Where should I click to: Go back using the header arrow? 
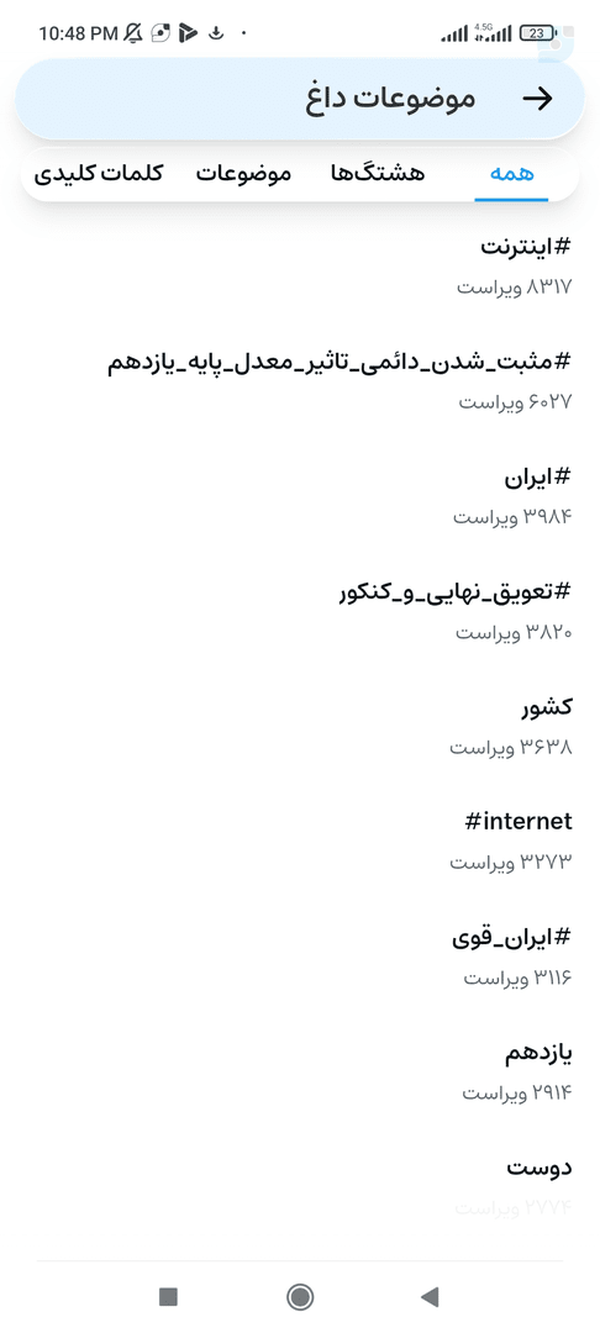[x=538, y=98]
